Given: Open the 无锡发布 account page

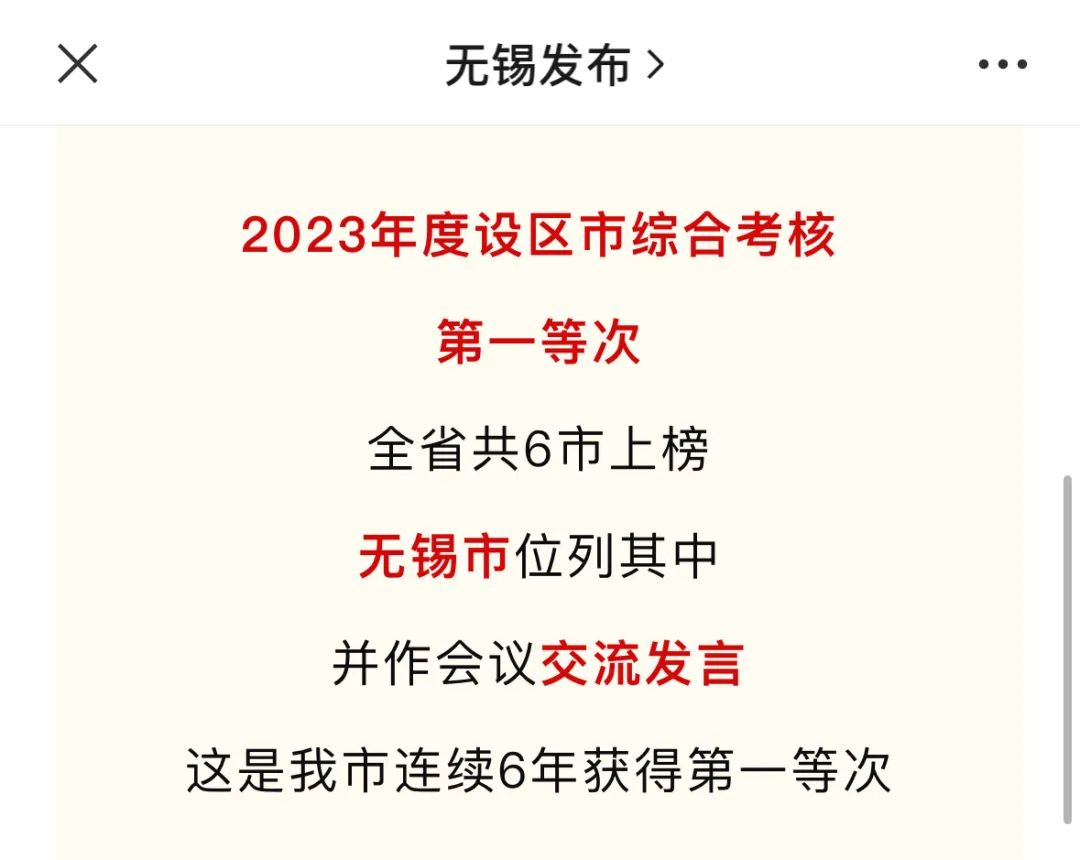Looking at the screenshot, I should pos(553,66).
